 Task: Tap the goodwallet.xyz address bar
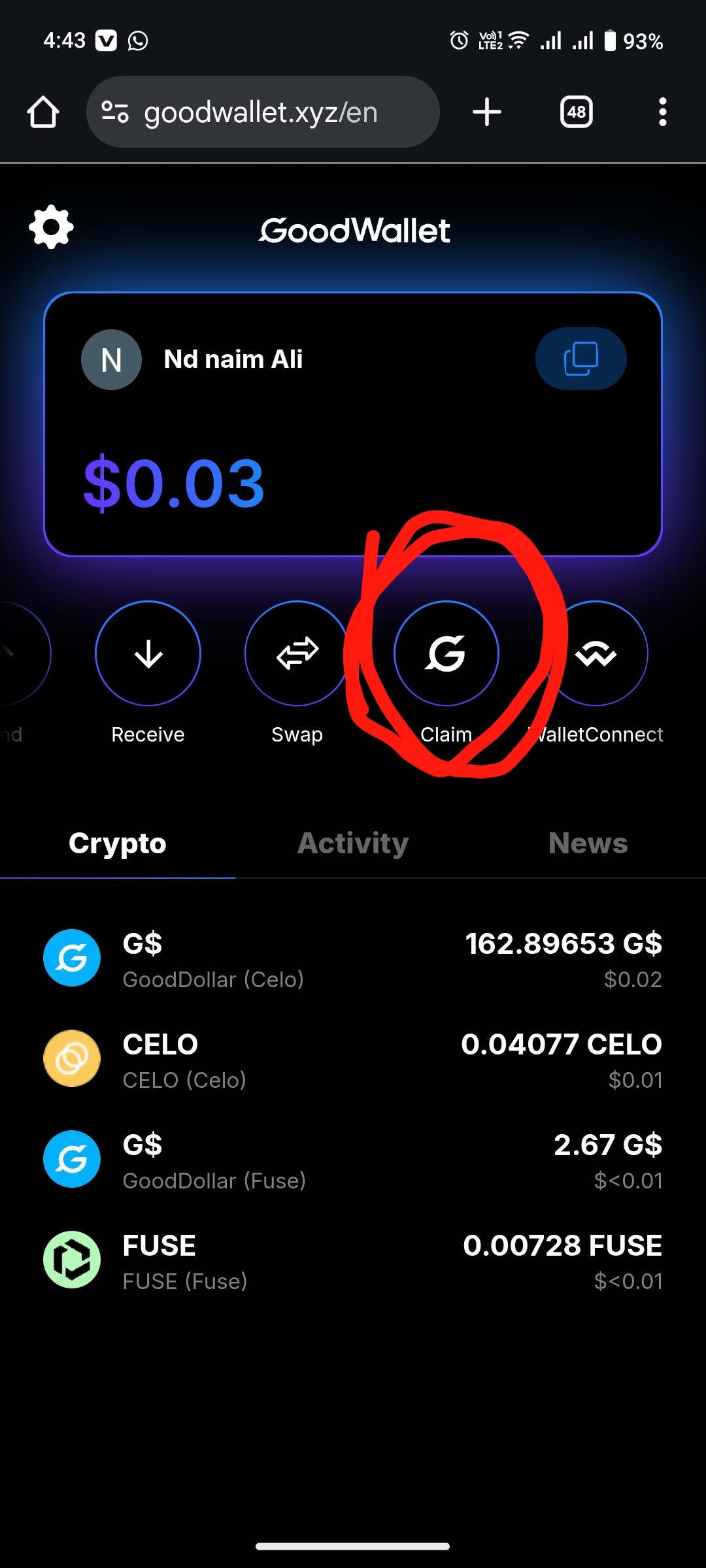coord(261,112)
